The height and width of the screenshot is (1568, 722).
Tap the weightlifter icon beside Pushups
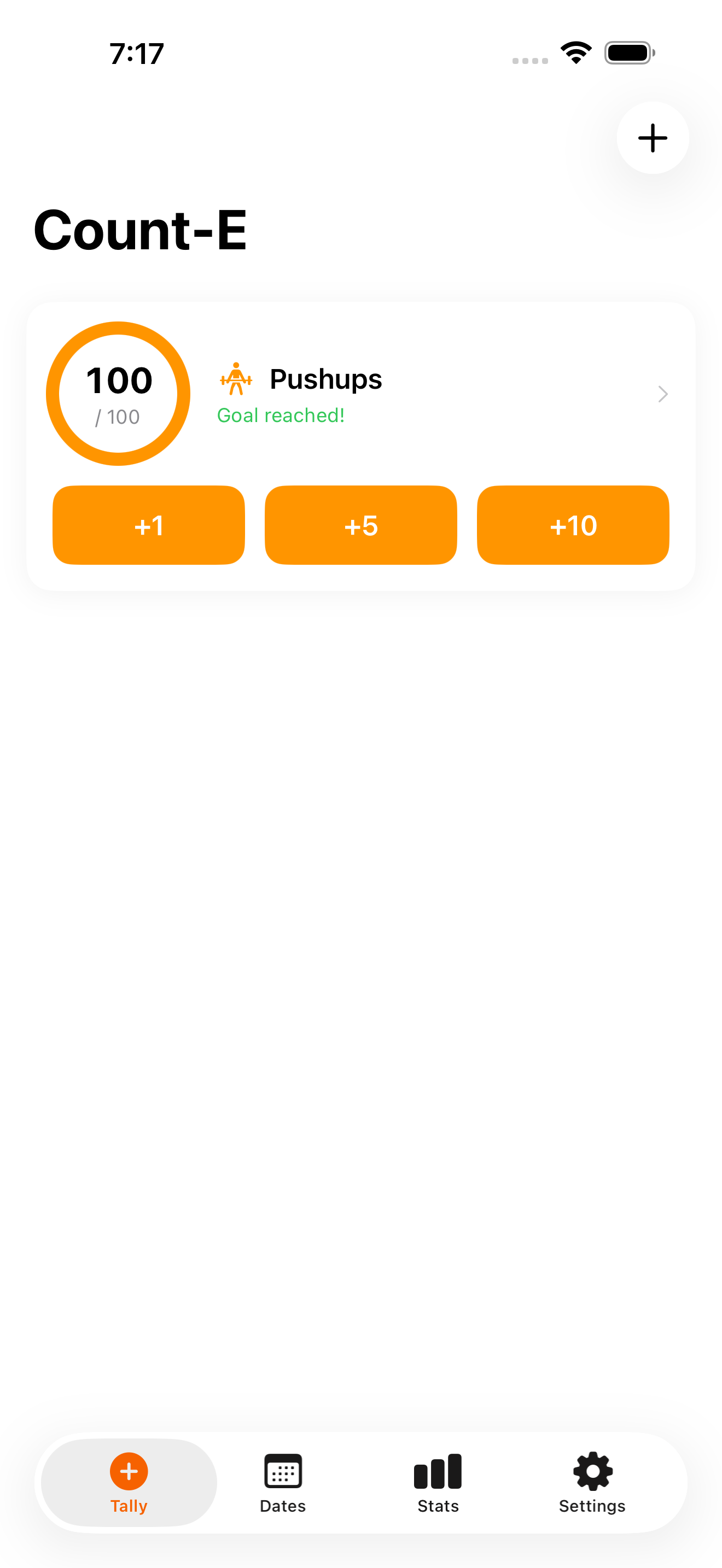237,380
